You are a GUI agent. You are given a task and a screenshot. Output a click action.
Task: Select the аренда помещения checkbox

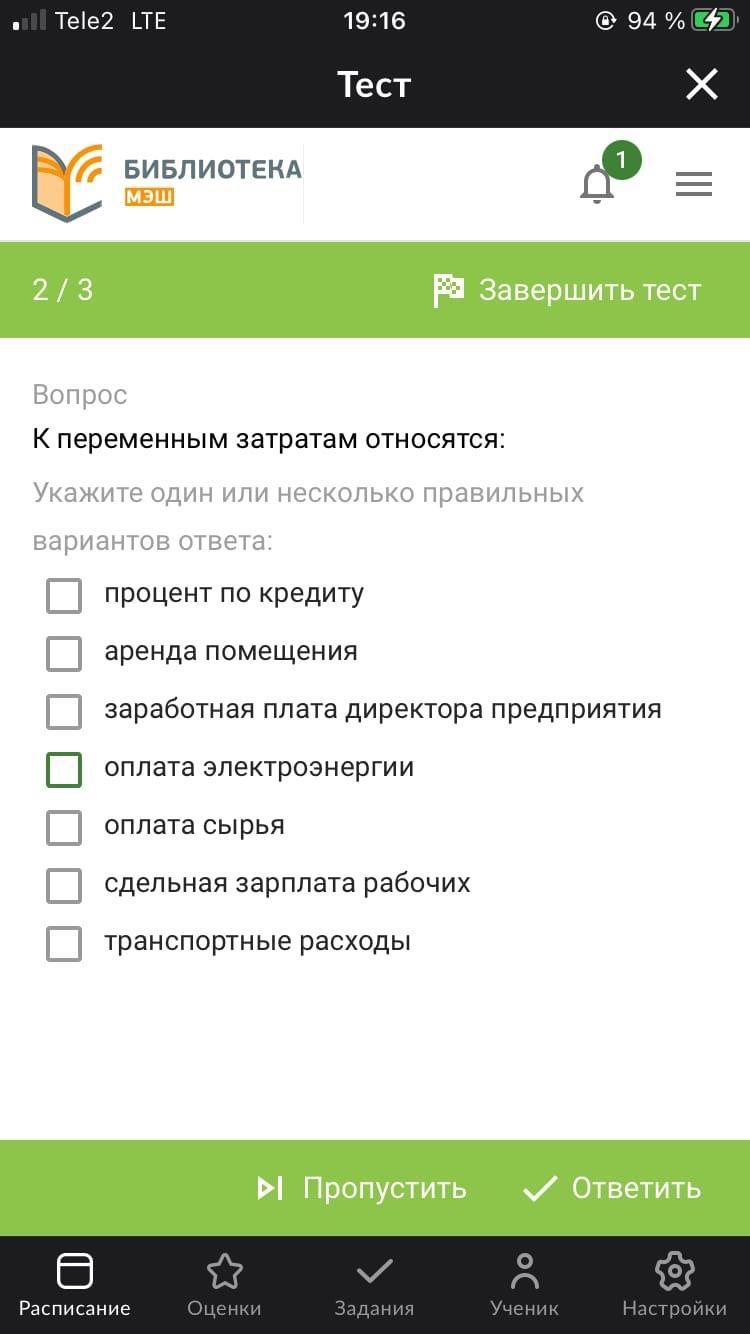(64, 654)
